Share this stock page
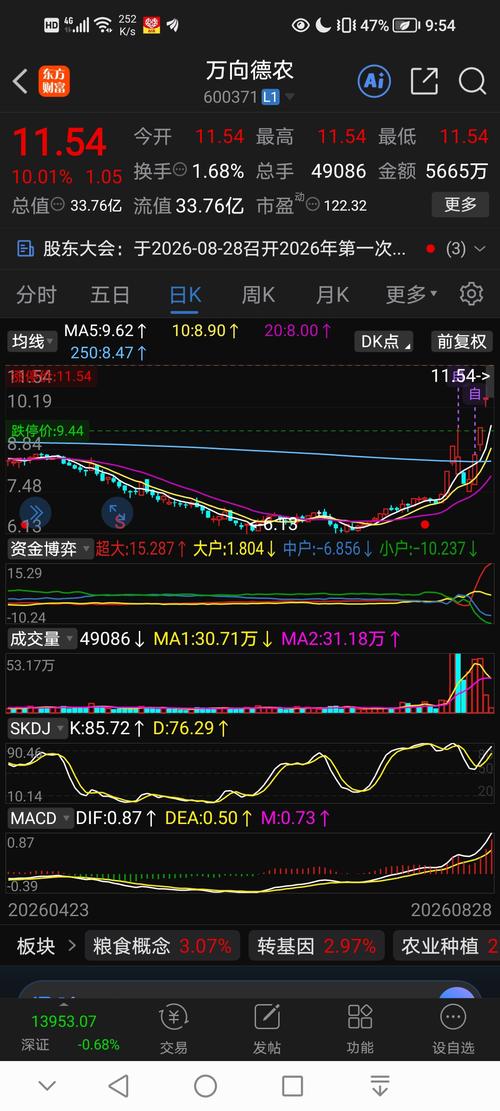This screenshot has height=1111, width=500. 424,81
